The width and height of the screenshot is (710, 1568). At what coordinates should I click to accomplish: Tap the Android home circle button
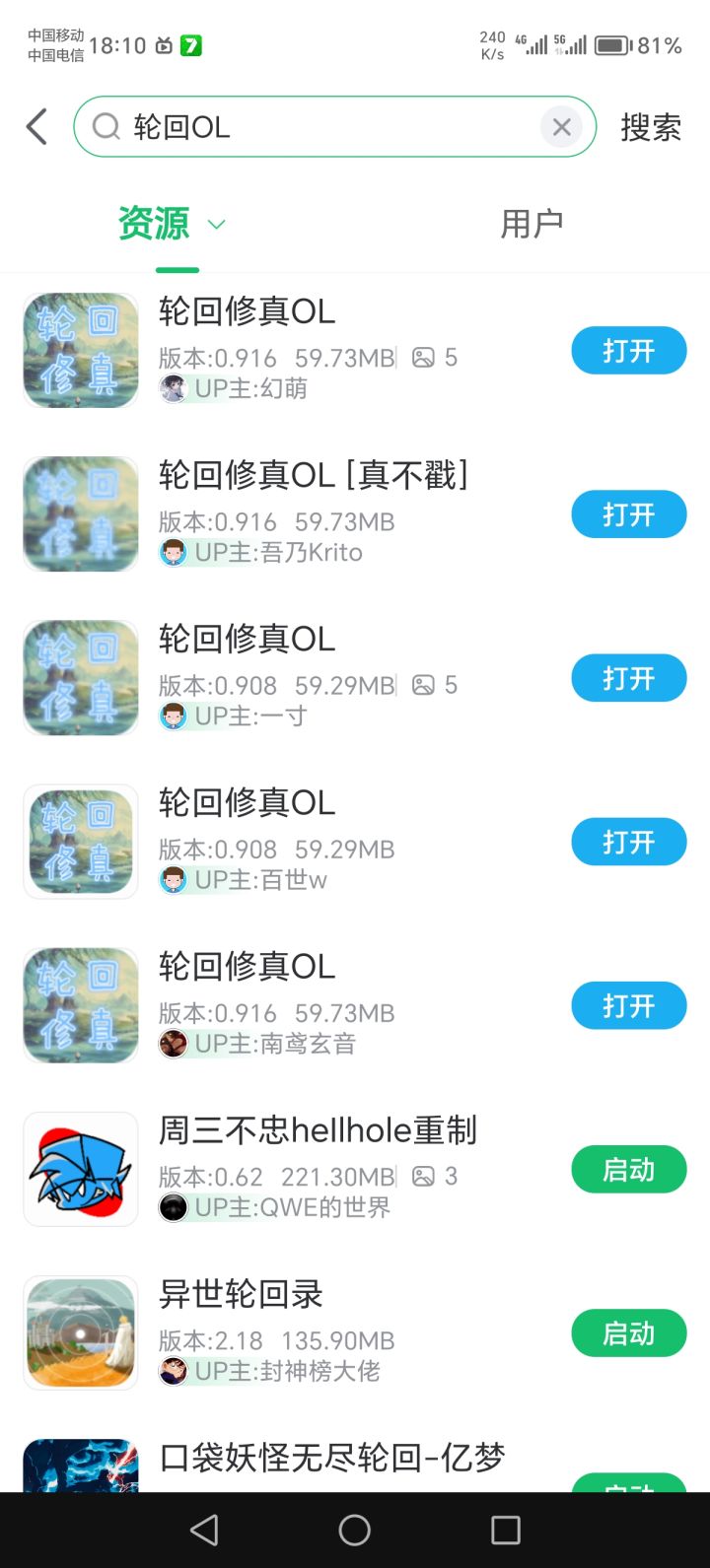[x=354, y=1529]
